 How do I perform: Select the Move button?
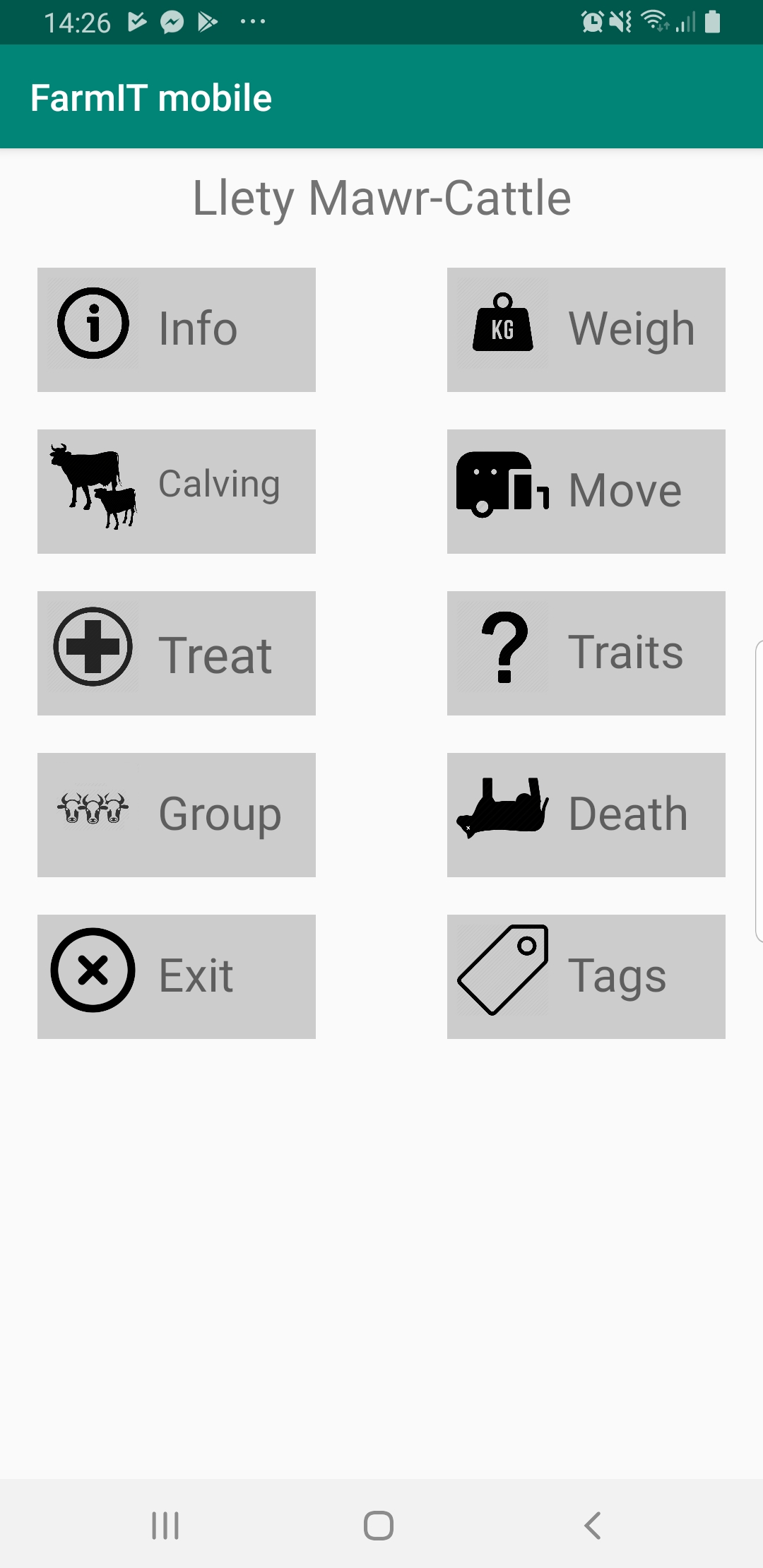click(x=586, y=492)
